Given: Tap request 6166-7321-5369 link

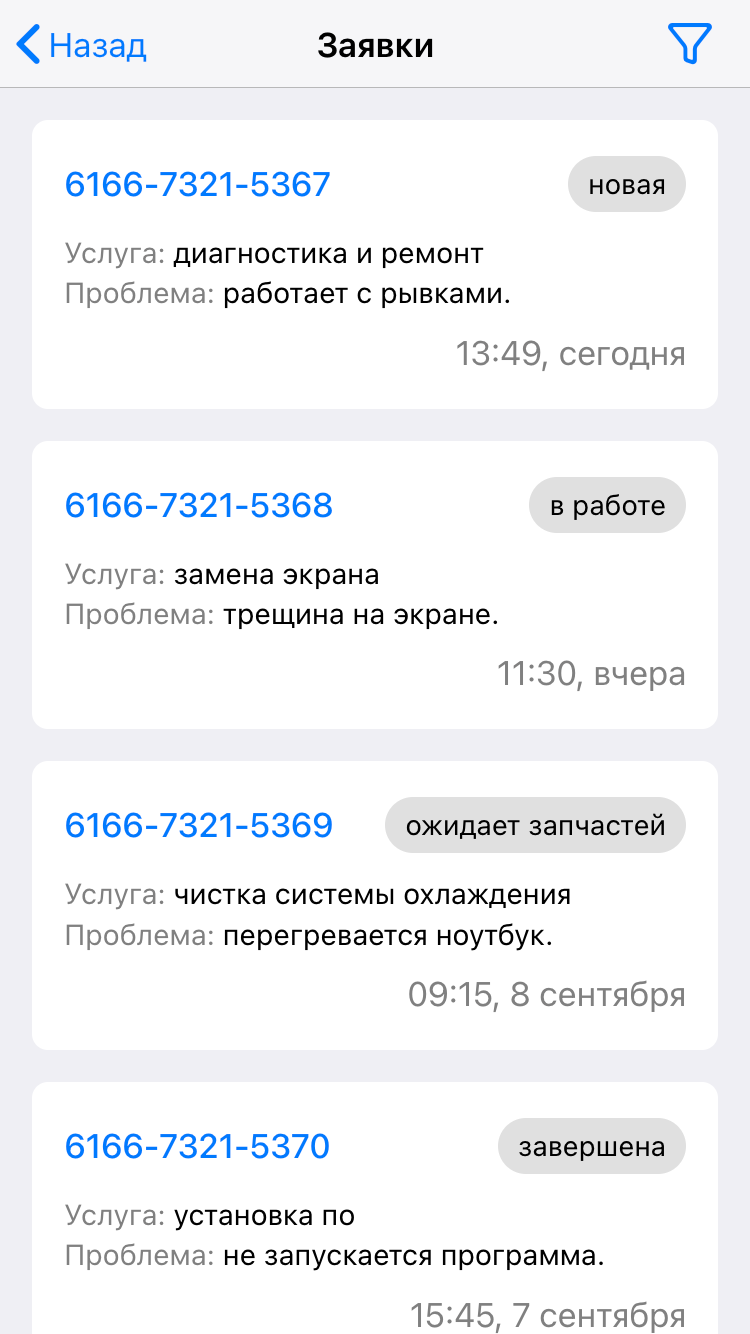Looking at the screenshot, I should [x=199, y=826].
